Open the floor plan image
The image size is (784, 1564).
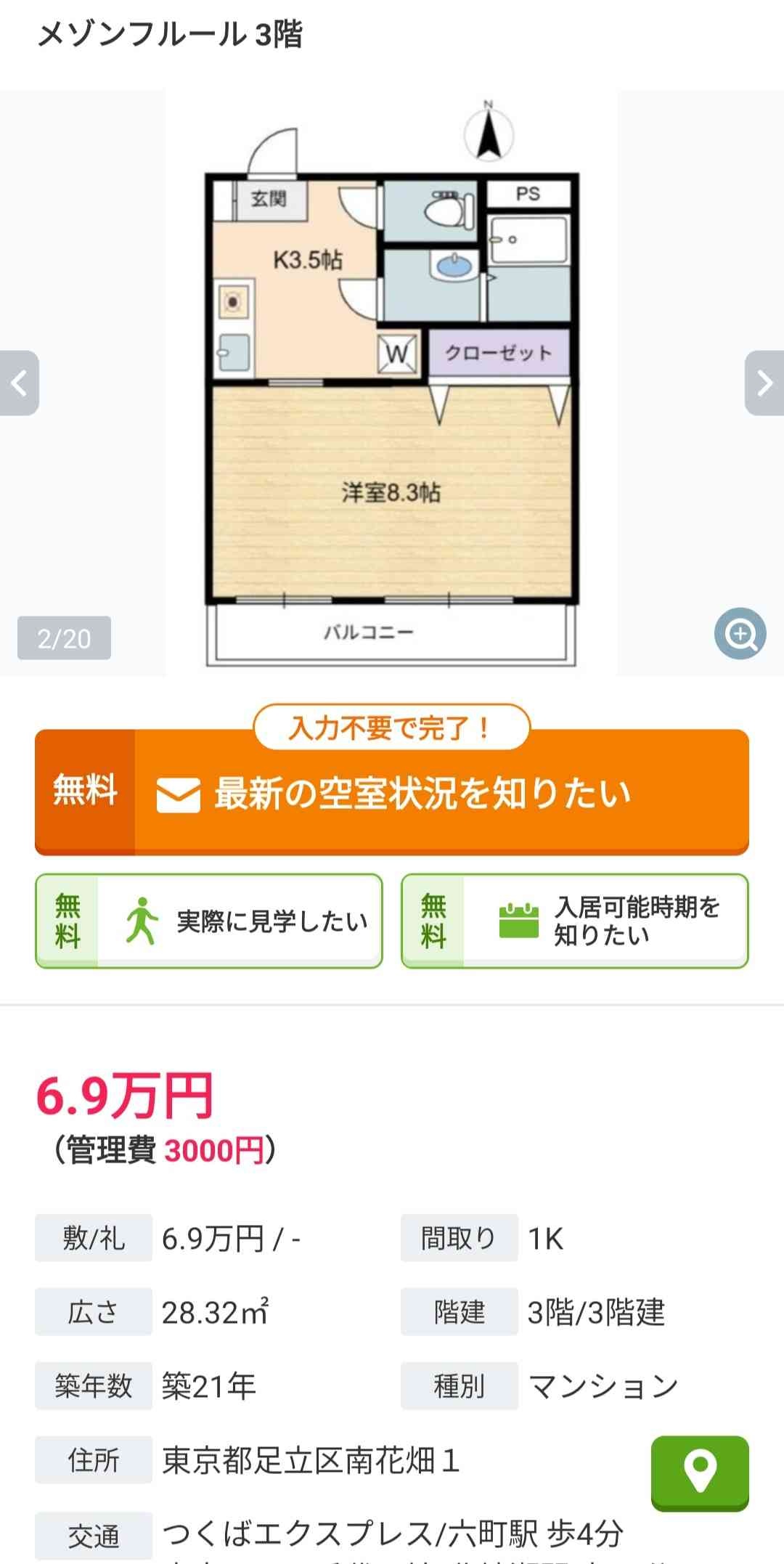coord(391,407)
